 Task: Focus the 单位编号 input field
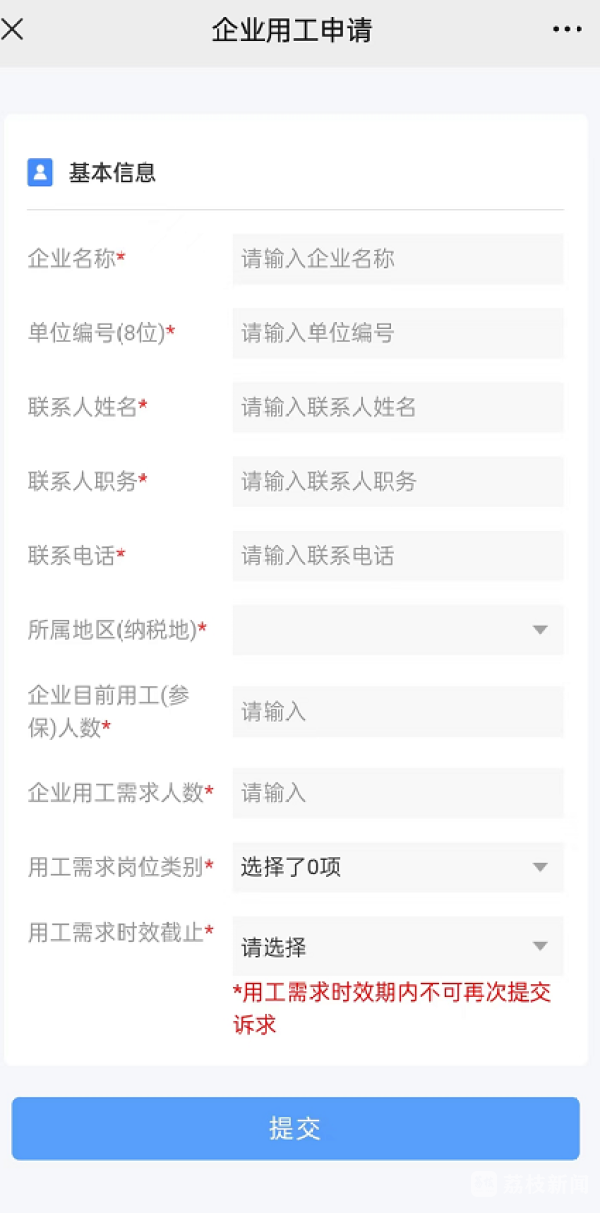398,333
